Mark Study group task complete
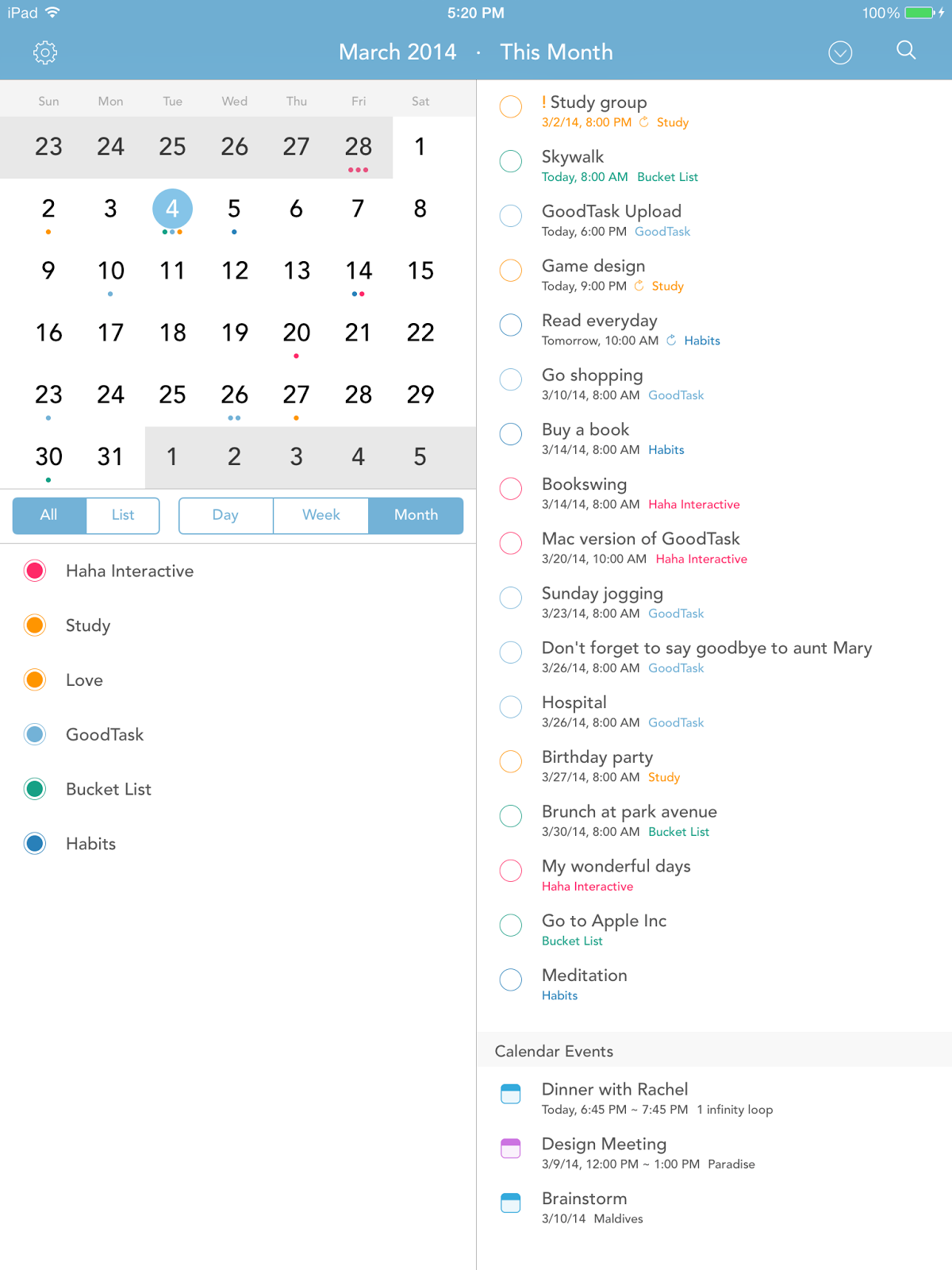 (x=511, y=106)
